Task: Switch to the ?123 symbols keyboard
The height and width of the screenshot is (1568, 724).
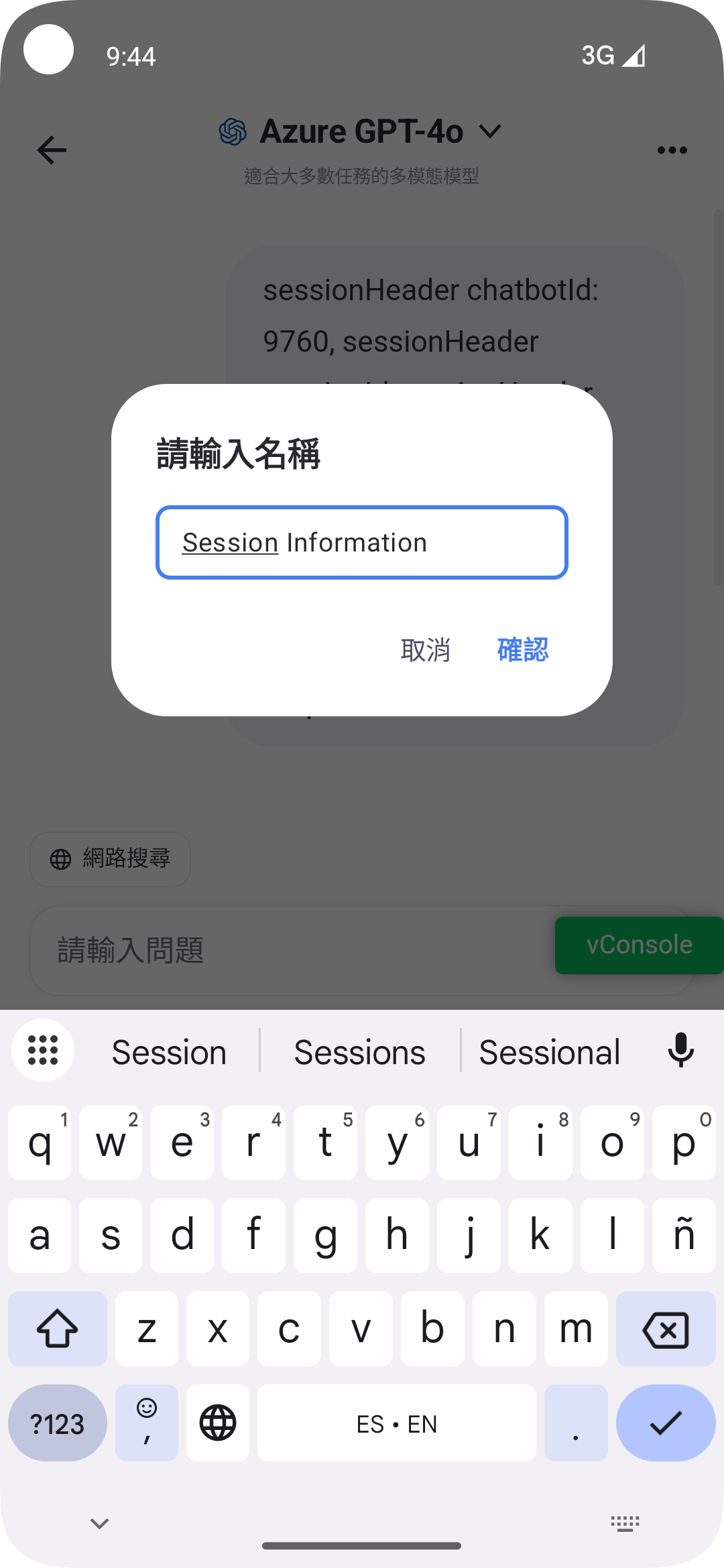Action: pos(58,1423)
